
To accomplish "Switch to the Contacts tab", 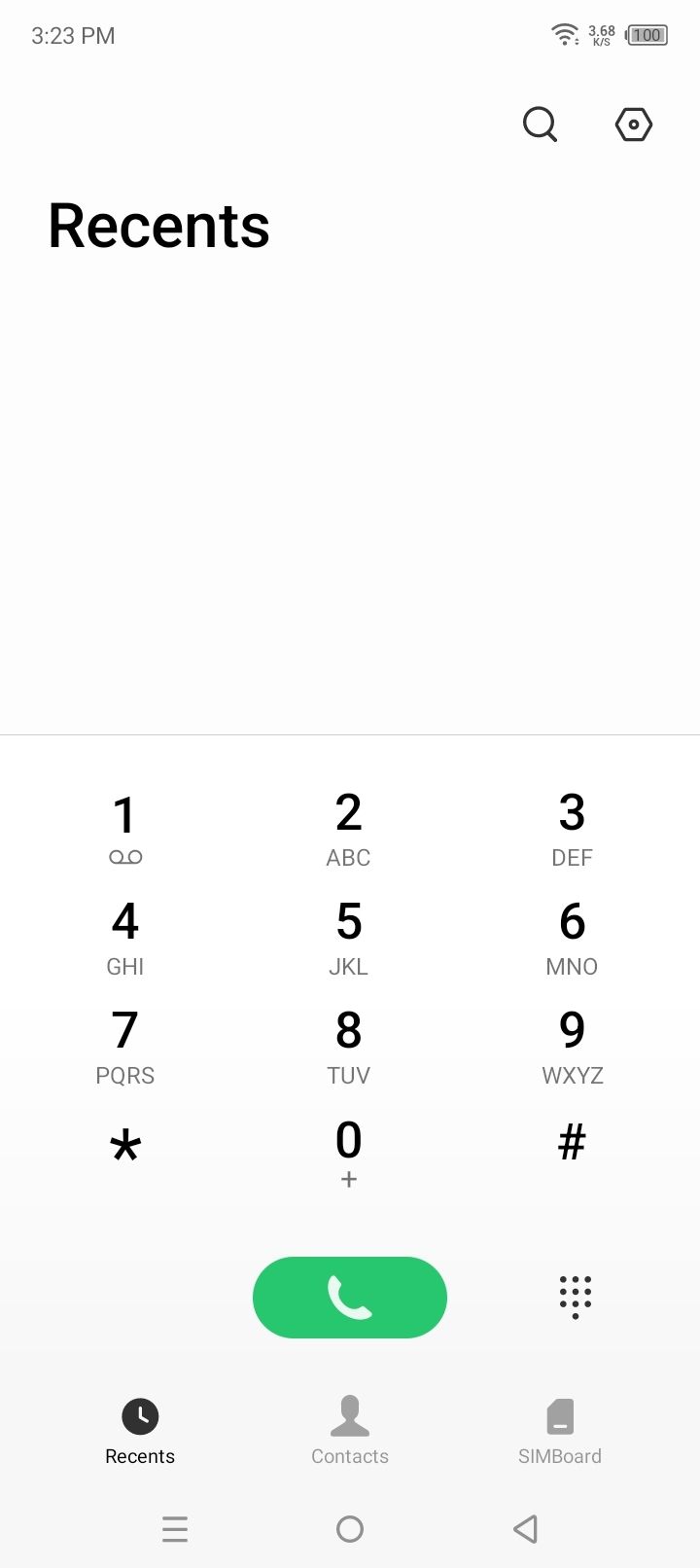I will pos(350,1431).
